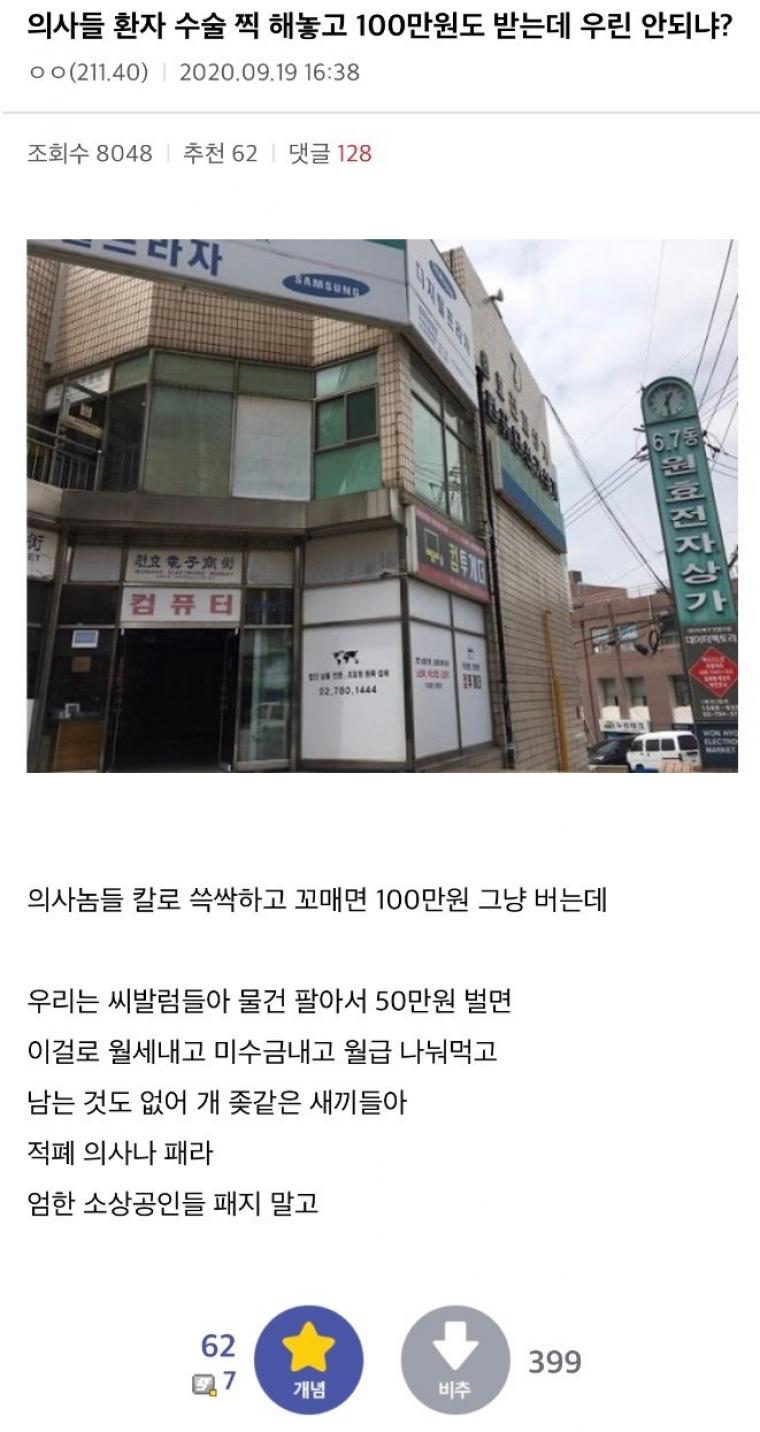This screenshot has width=760, height=1432.
Task: Open the embedded photo of 원효전자상가
Action: (x=382, y=506)
